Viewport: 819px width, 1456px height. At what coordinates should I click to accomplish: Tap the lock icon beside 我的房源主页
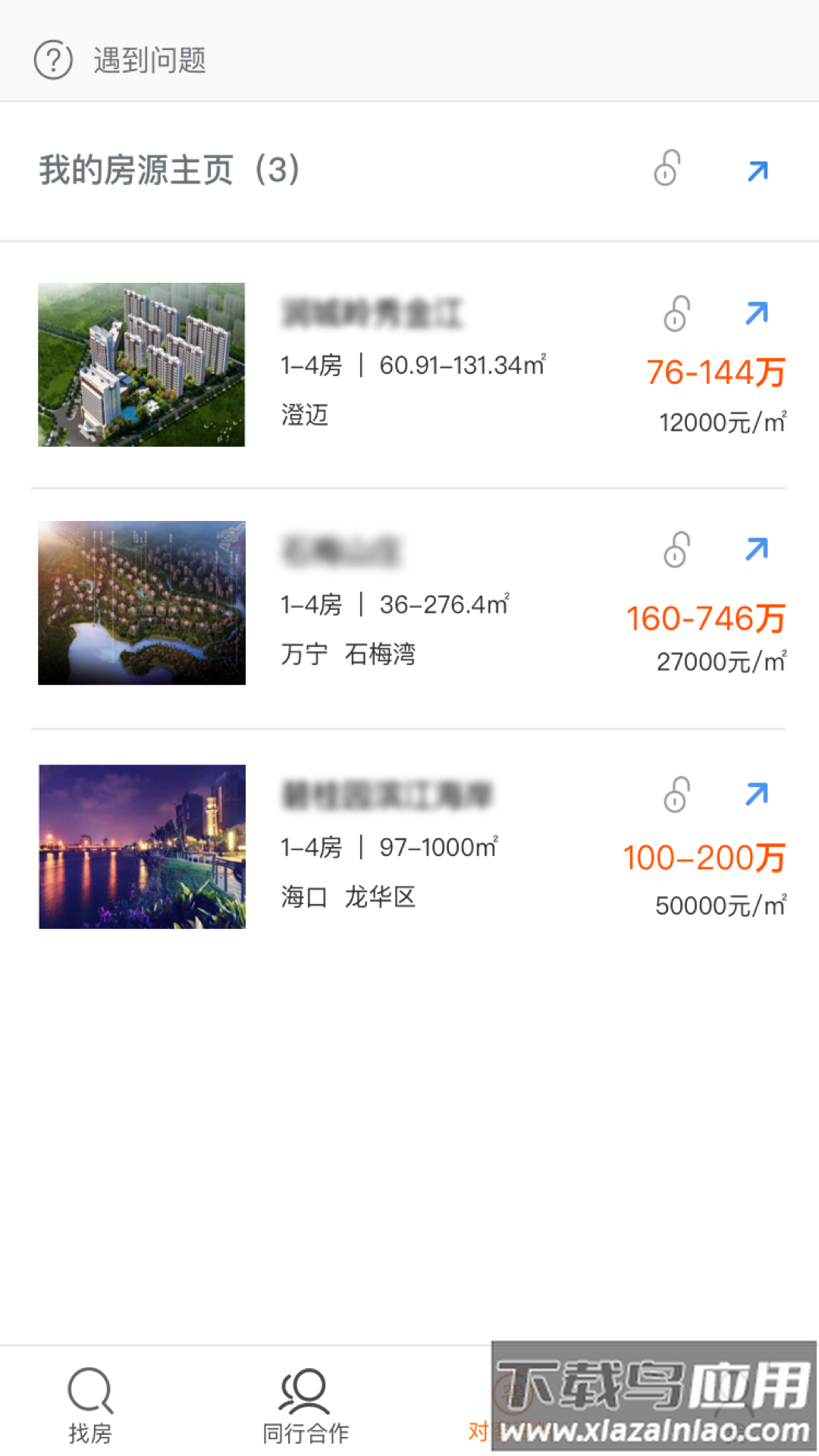coord(667,168)
